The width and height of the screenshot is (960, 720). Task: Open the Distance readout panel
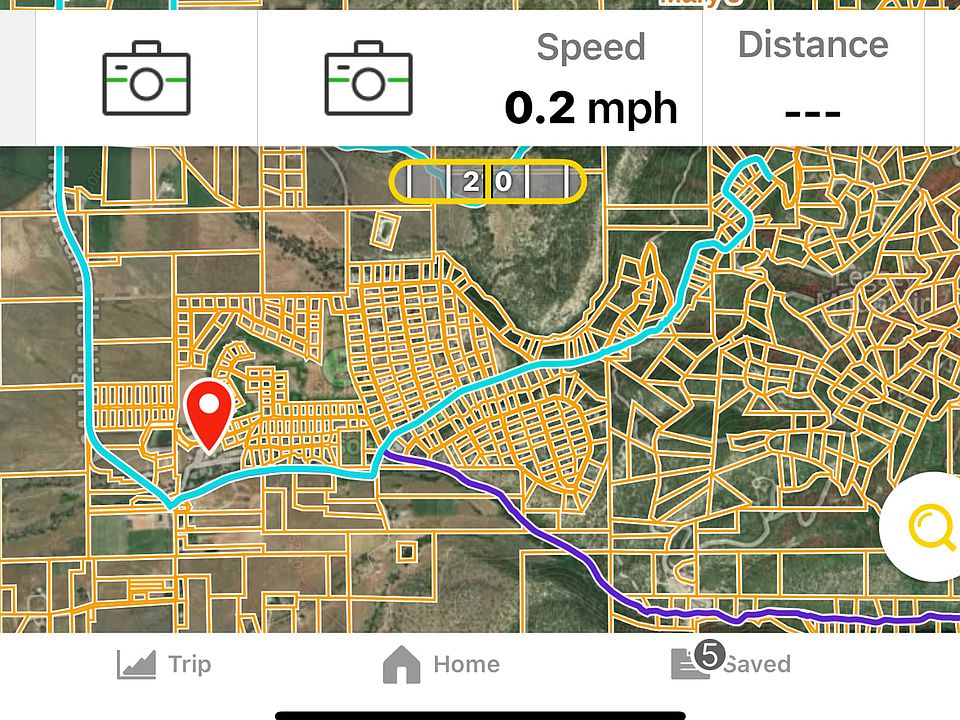pyautogui.click(x=813, y=80)
